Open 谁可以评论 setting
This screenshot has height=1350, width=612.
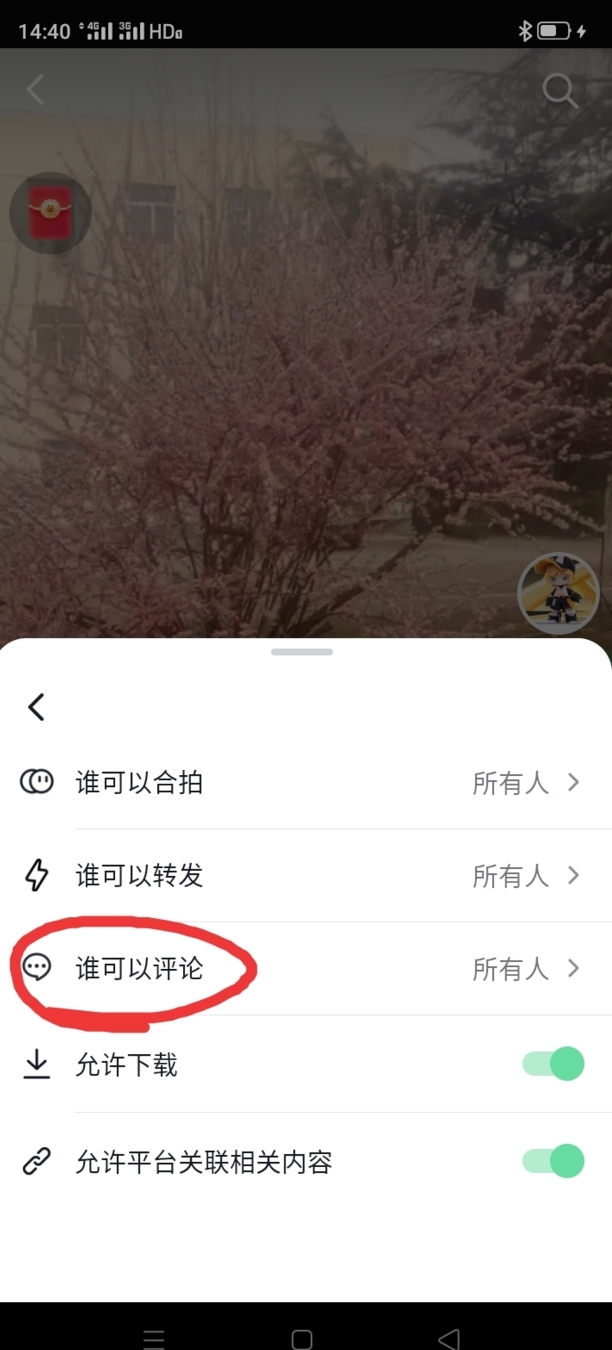coord(306,968)
